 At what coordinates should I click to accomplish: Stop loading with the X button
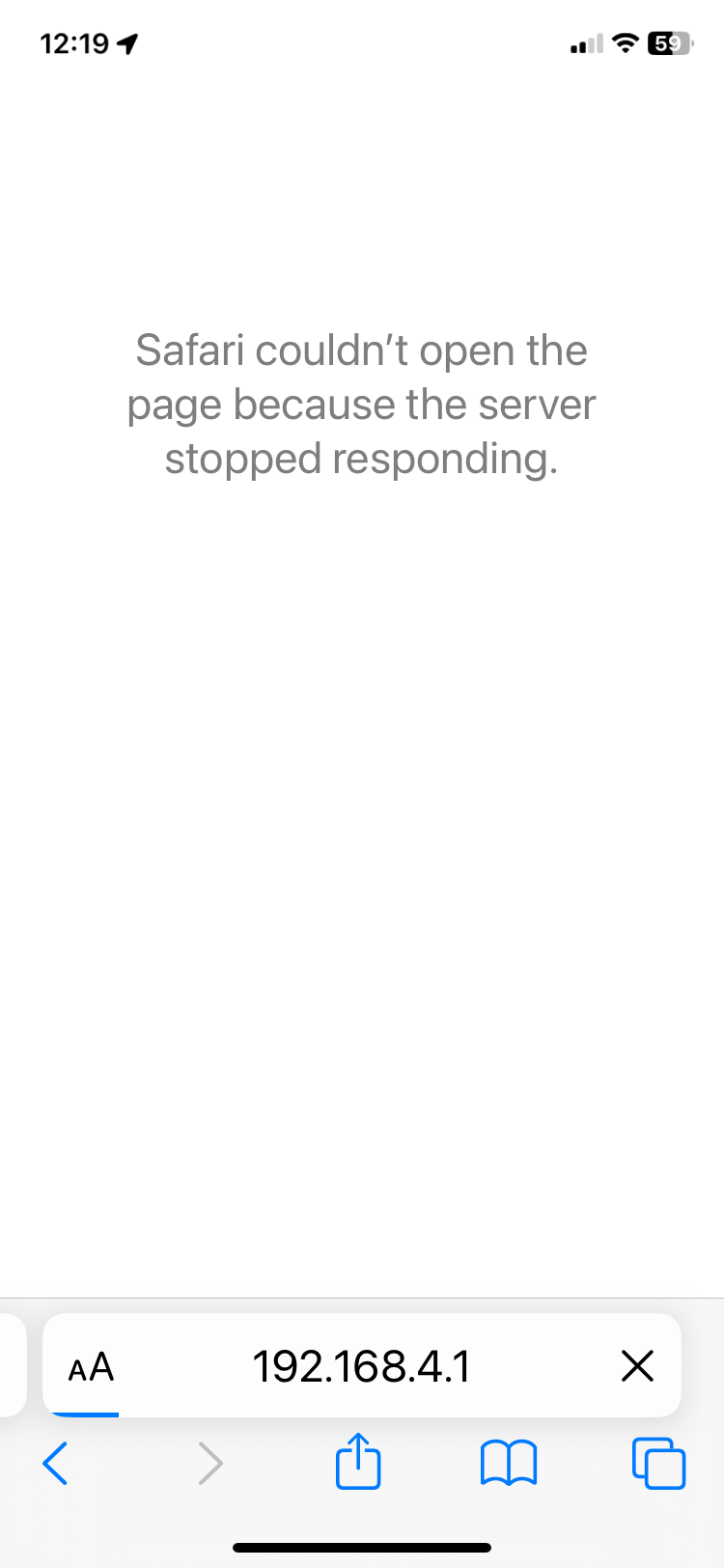[x=637, y=1366]
